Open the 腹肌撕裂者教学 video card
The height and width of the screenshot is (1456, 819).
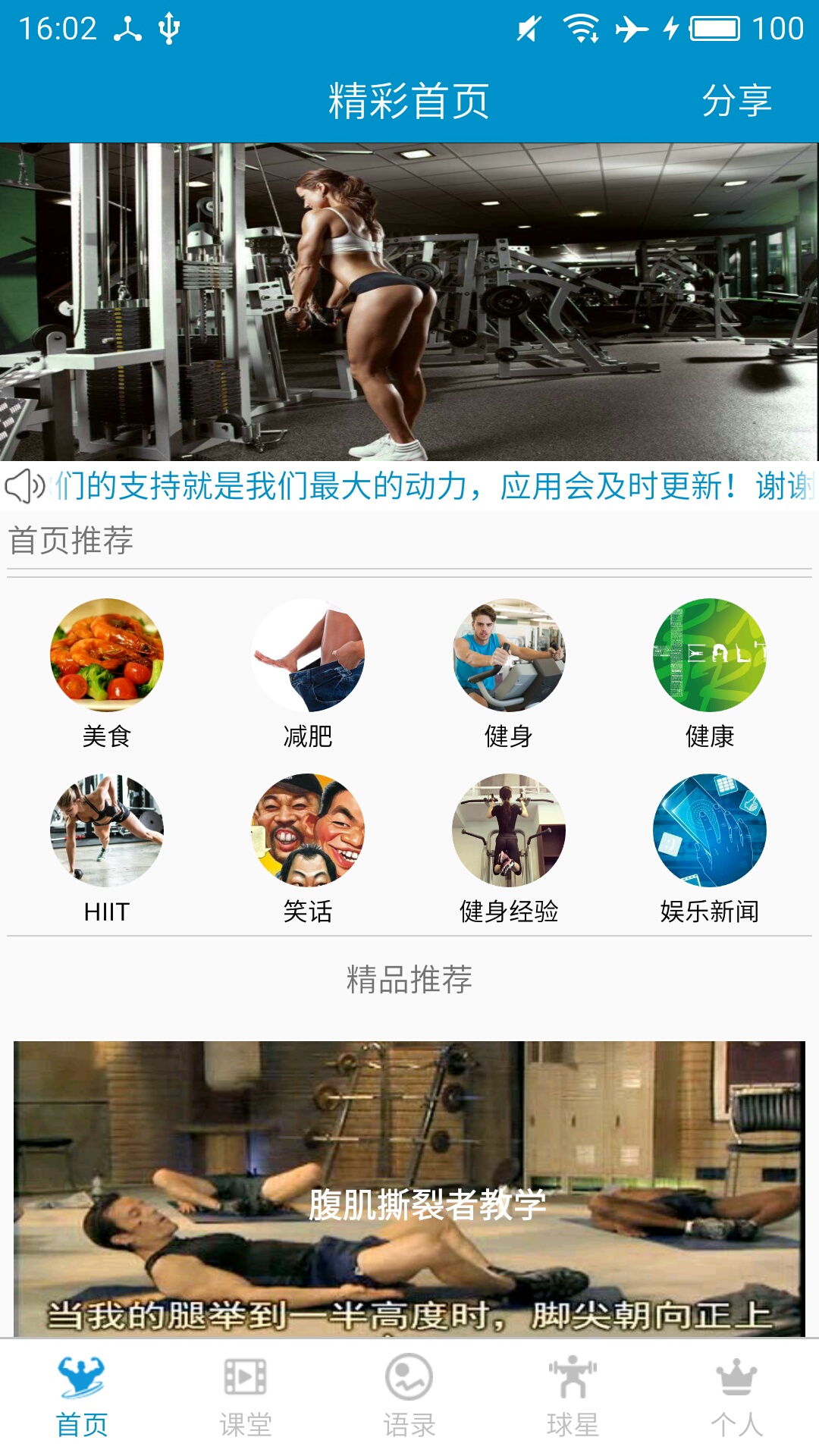[409, 1188]
